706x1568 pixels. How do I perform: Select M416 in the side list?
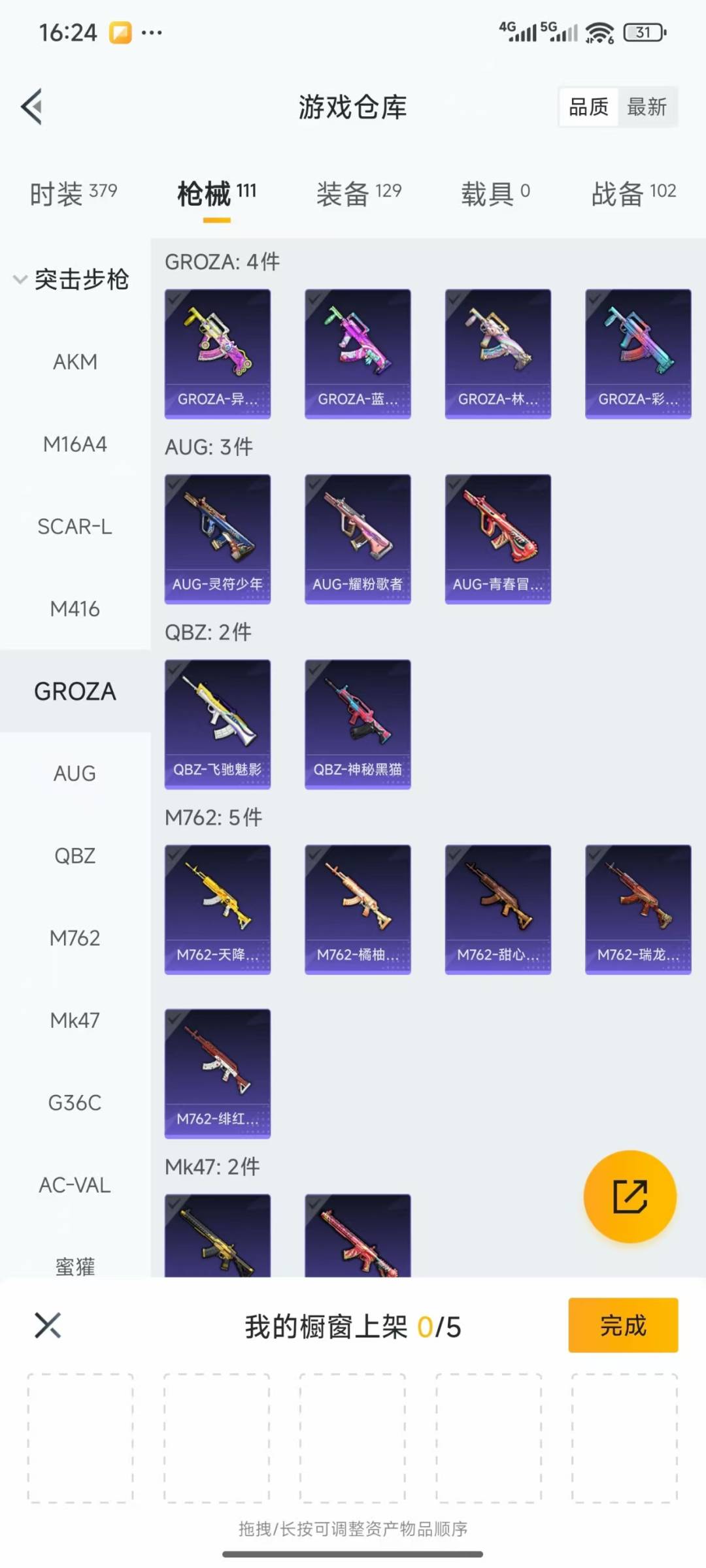(75, 609)
